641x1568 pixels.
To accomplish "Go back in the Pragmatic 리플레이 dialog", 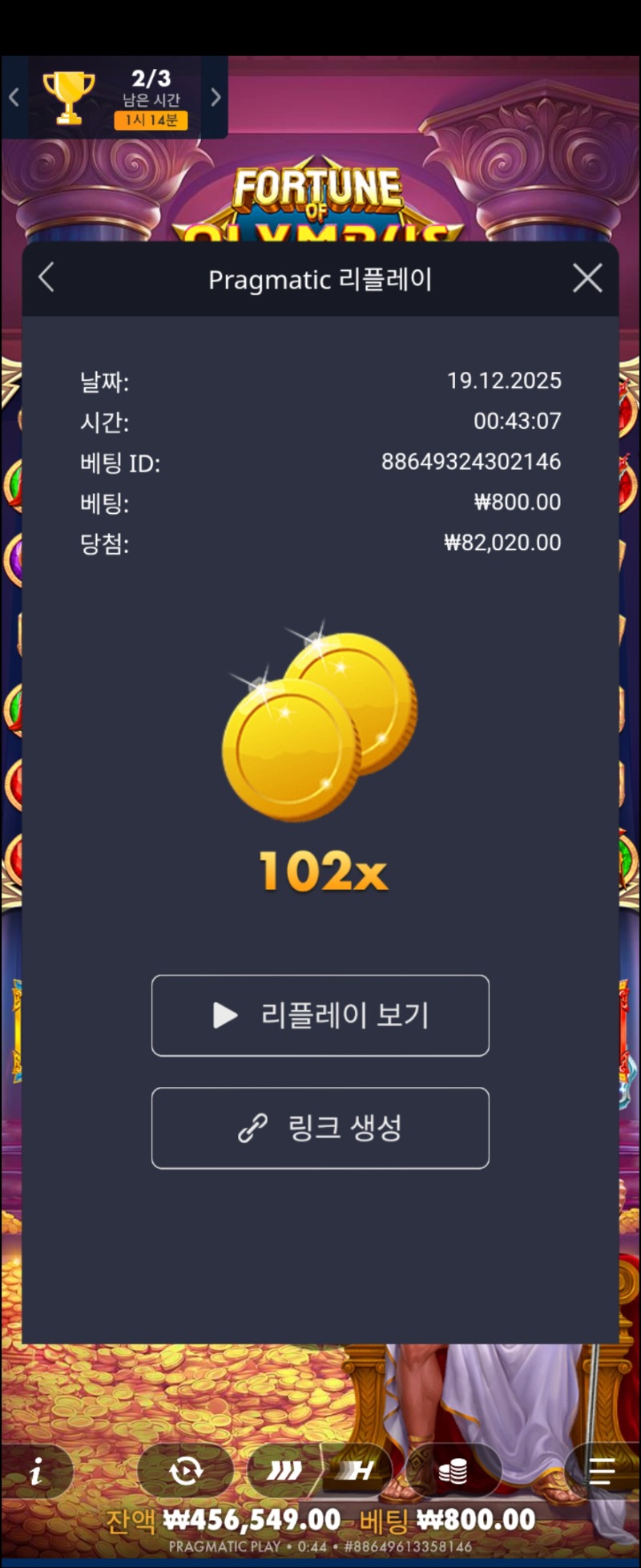I will (x=46, y=278).
